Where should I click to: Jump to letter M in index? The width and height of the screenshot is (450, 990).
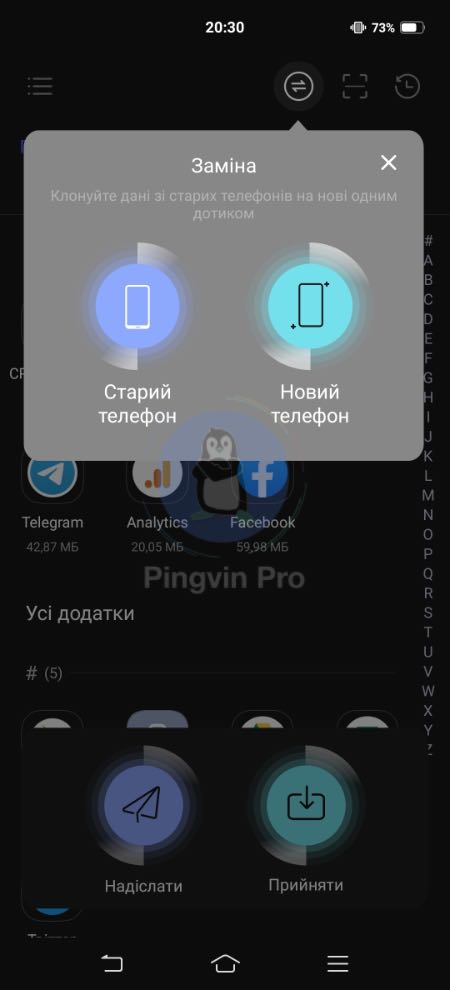coord(428,495)
